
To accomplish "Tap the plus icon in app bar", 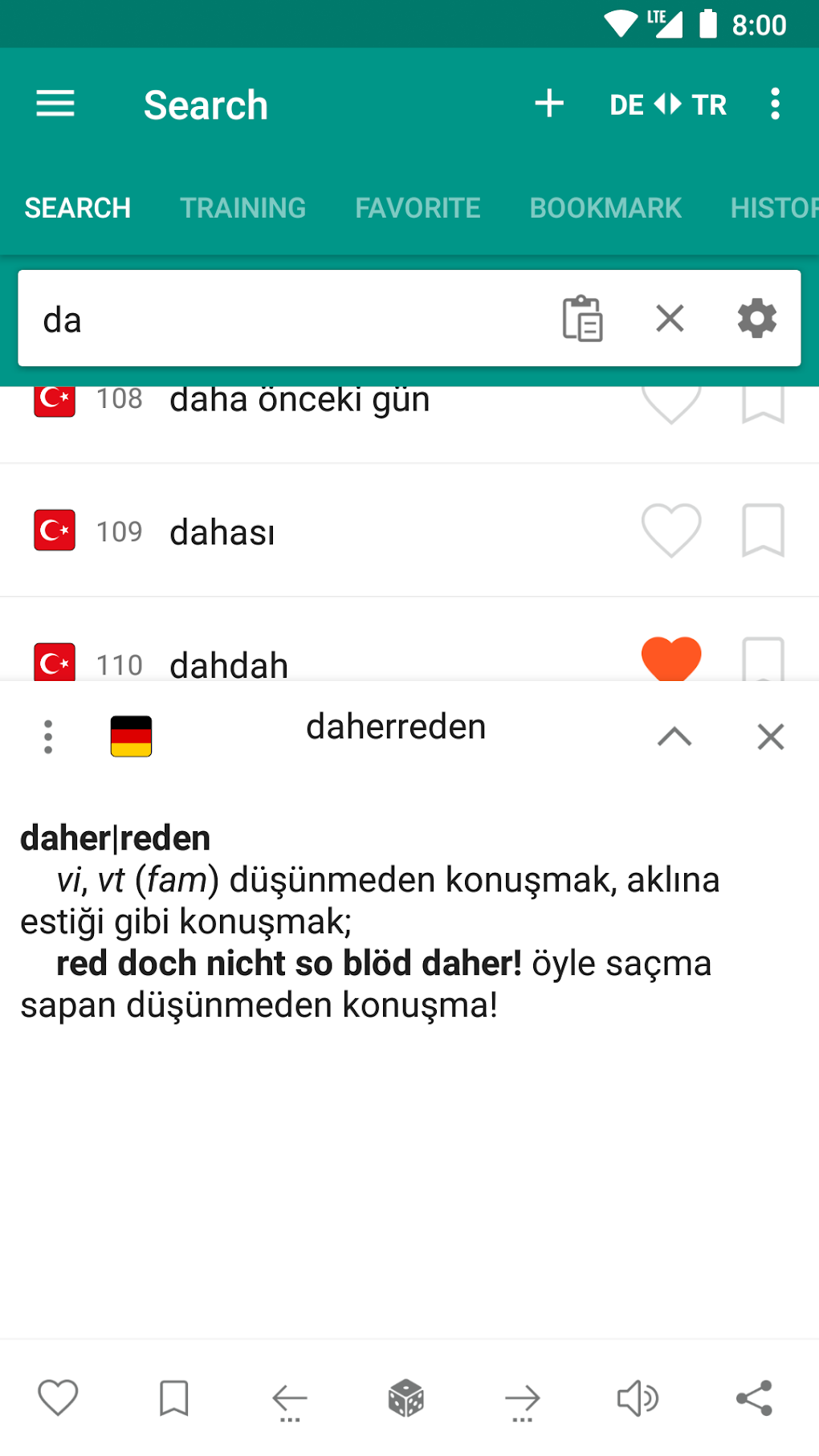I will point(549,104).
